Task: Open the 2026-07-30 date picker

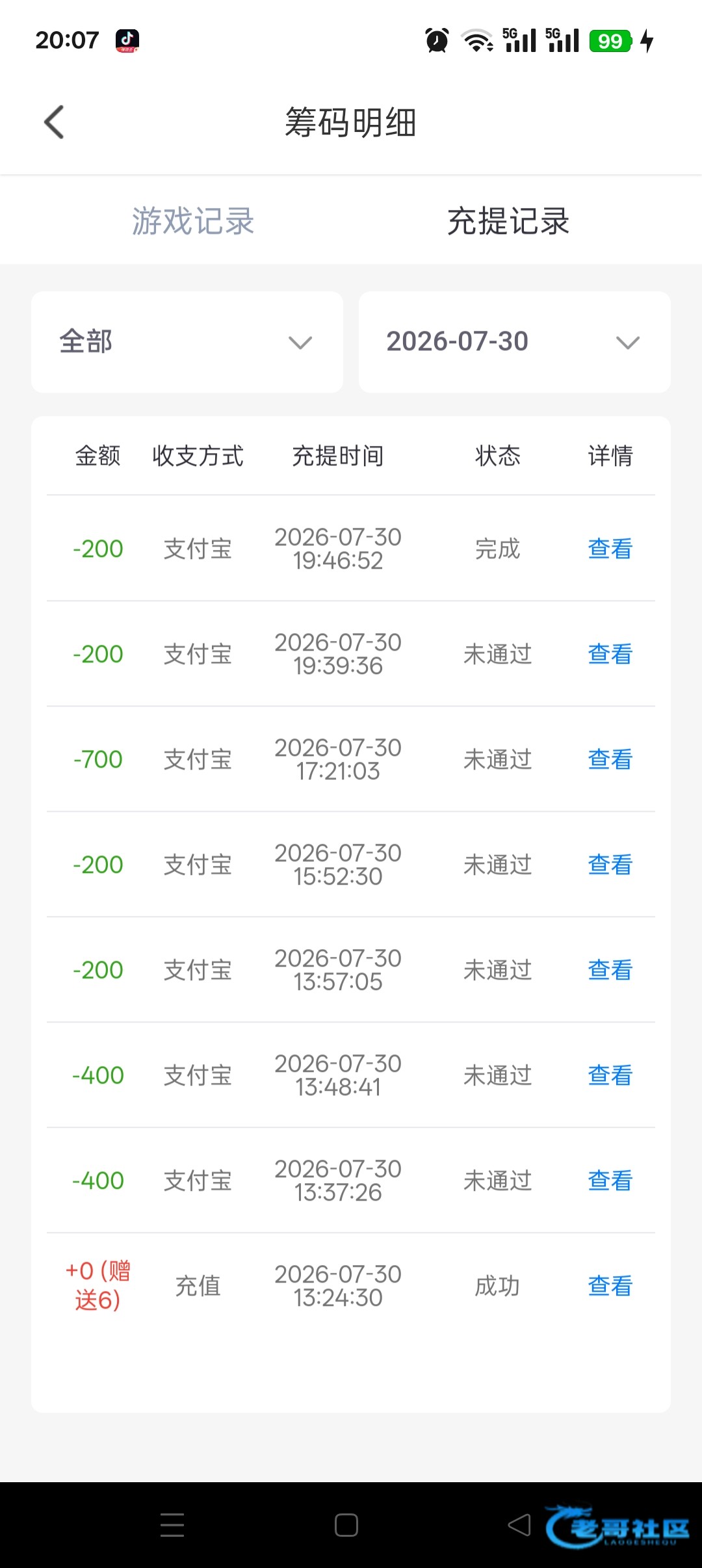Action: pos(515,342)
